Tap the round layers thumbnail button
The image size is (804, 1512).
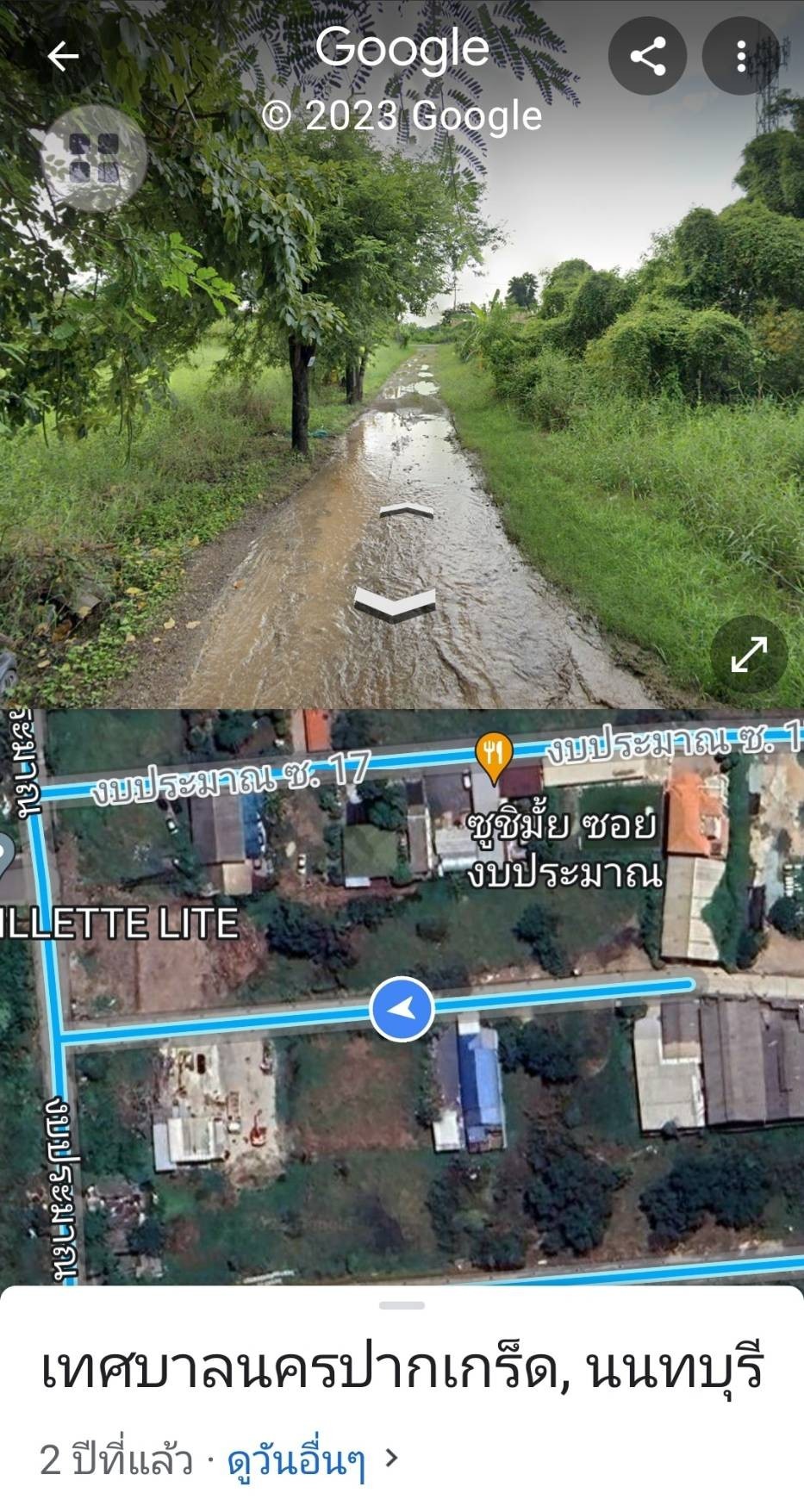point(94,159)
